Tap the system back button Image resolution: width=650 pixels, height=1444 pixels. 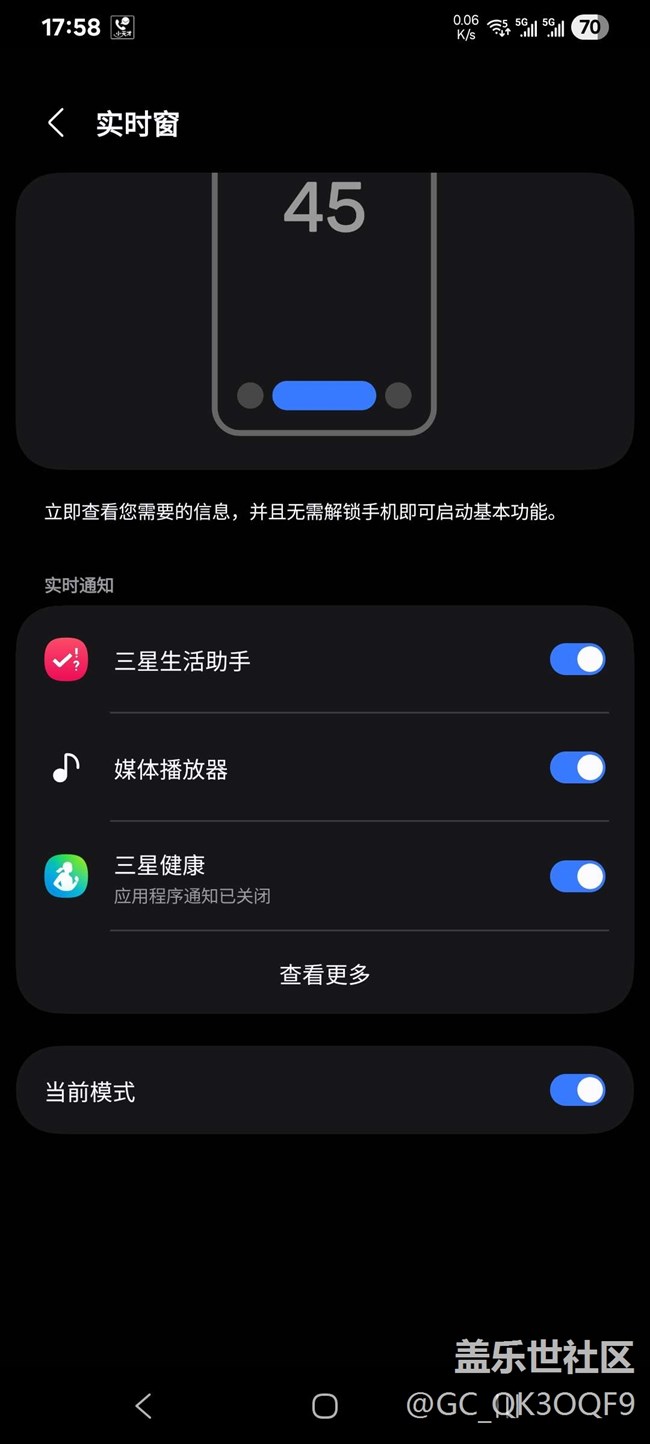(x=143, y=1406)
